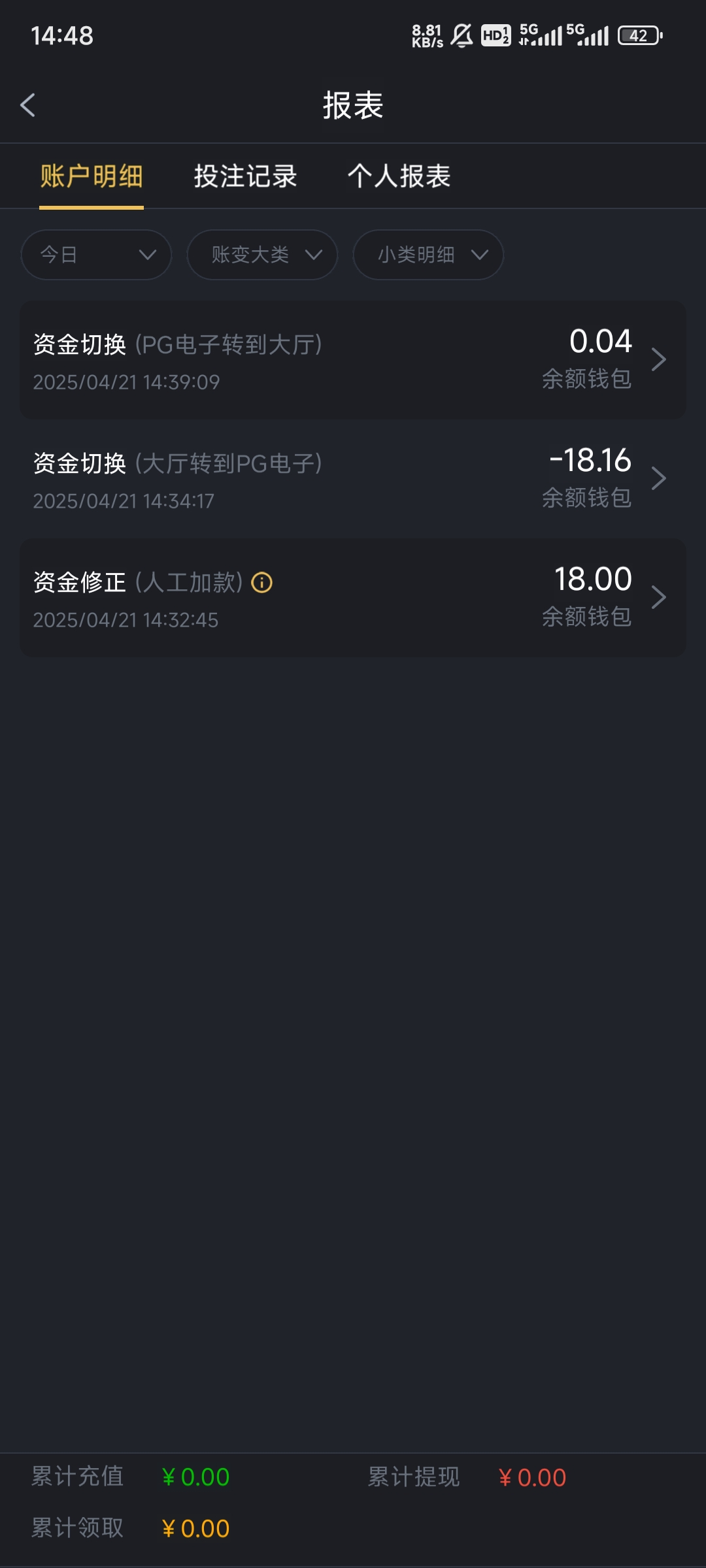The image size is (706, 1568).
Task: Open the 今日 date dropdown
Action: pos(96,255)
